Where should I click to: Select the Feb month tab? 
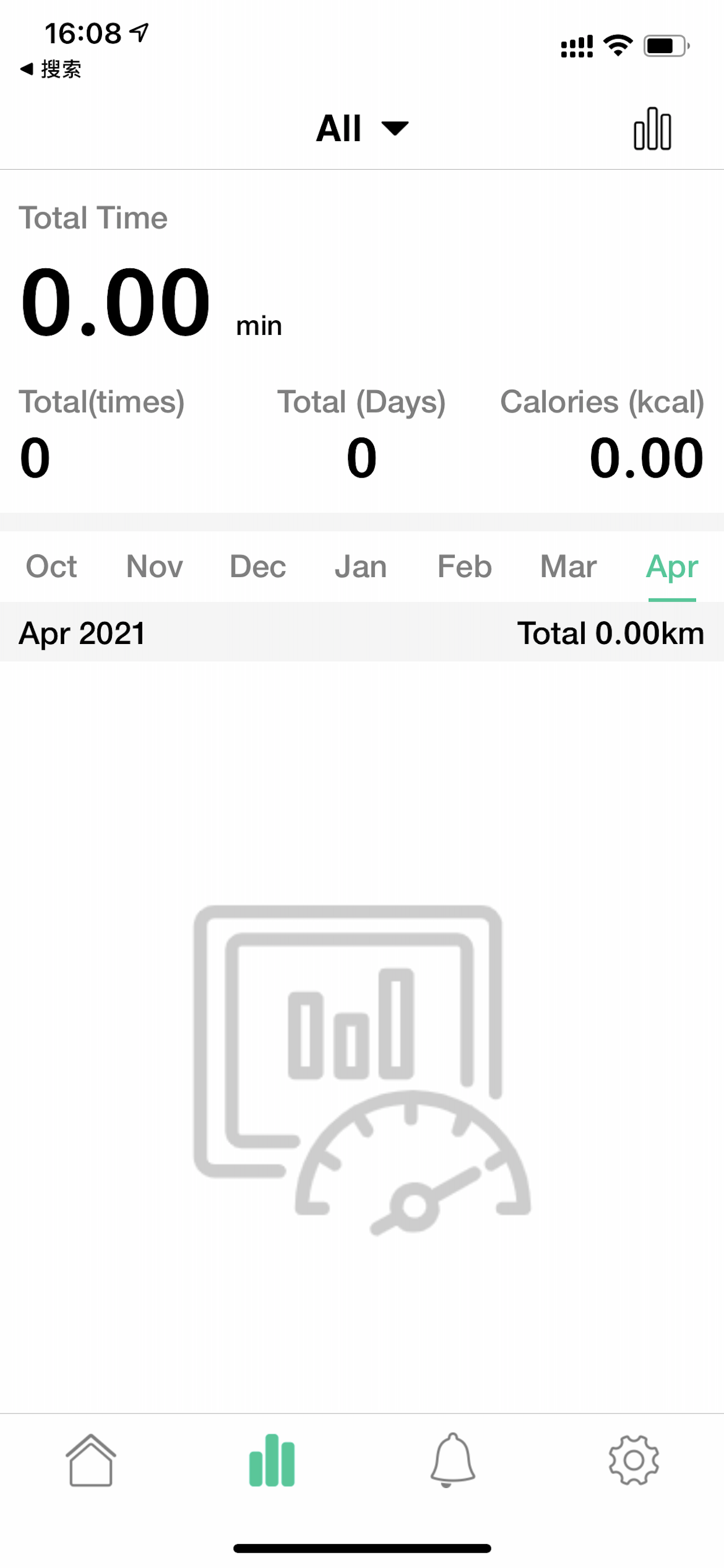click(x=464, y=566)
